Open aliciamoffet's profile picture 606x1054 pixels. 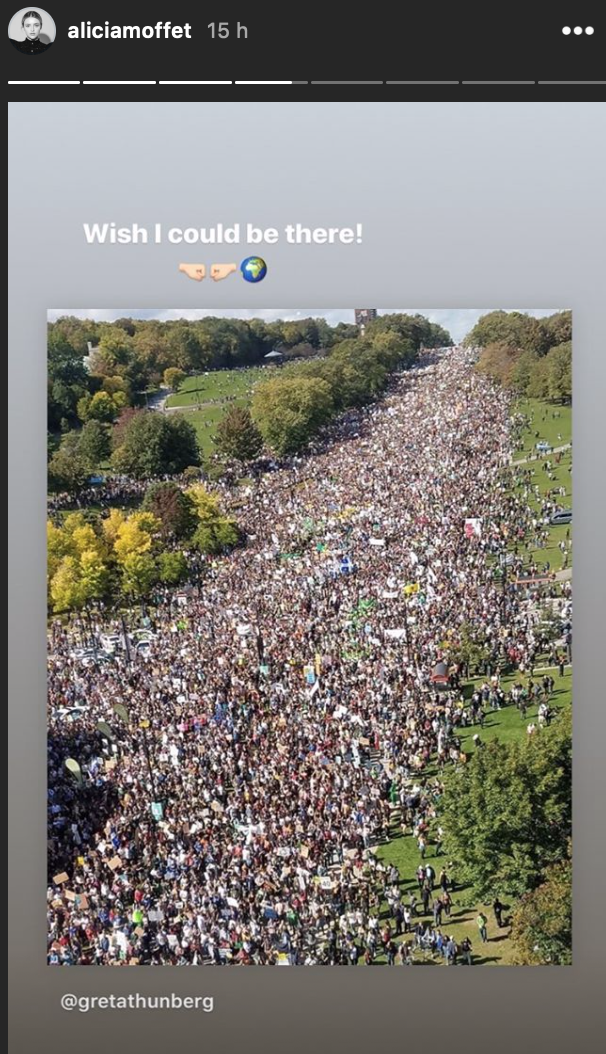click(x=31, y=31)
